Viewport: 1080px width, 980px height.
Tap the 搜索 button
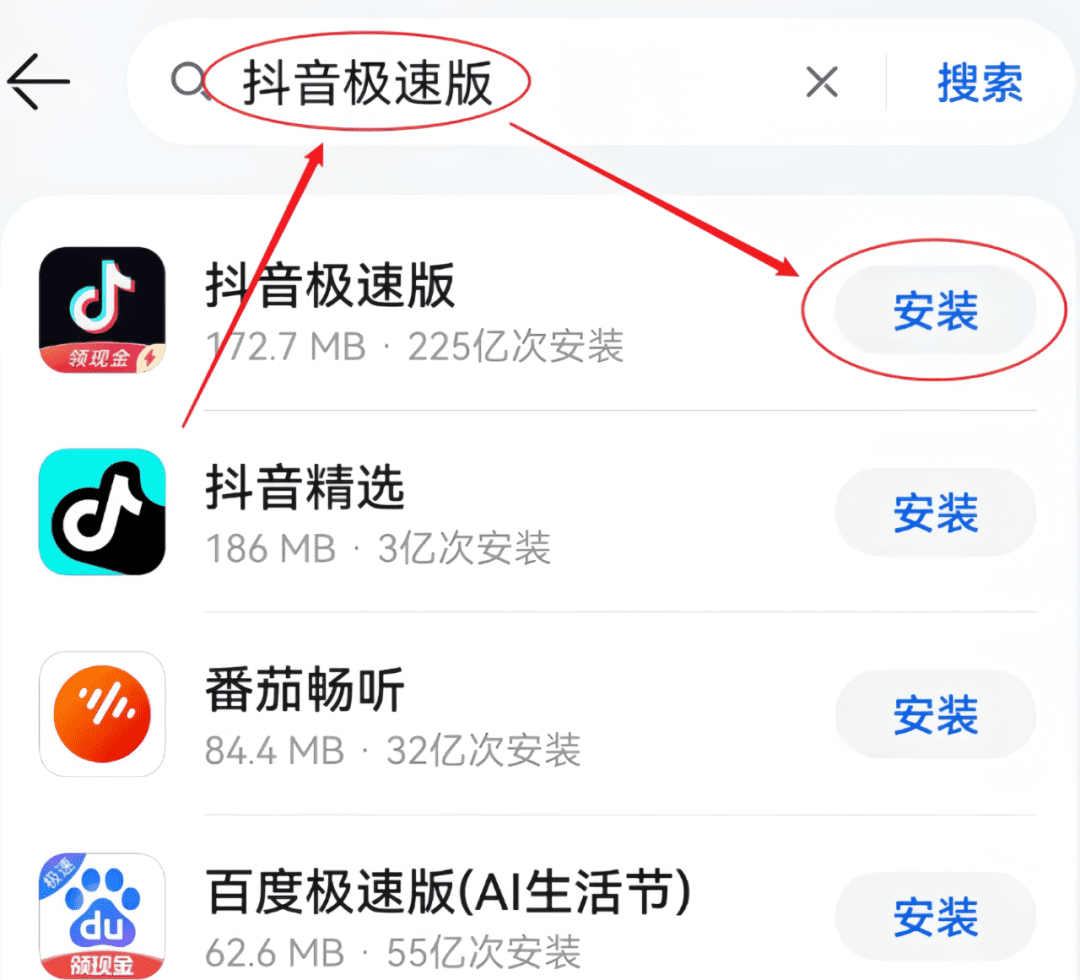point(979,83)
